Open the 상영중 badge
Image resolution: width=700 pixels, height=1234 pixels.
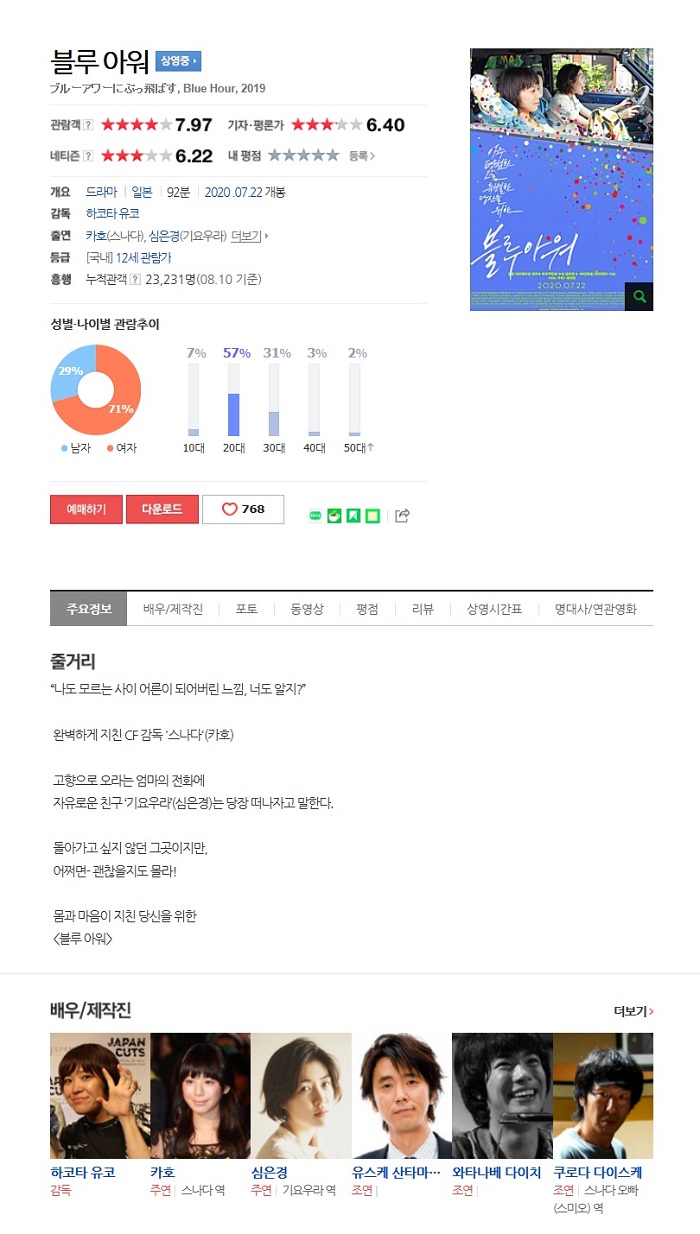pos(178,61)
